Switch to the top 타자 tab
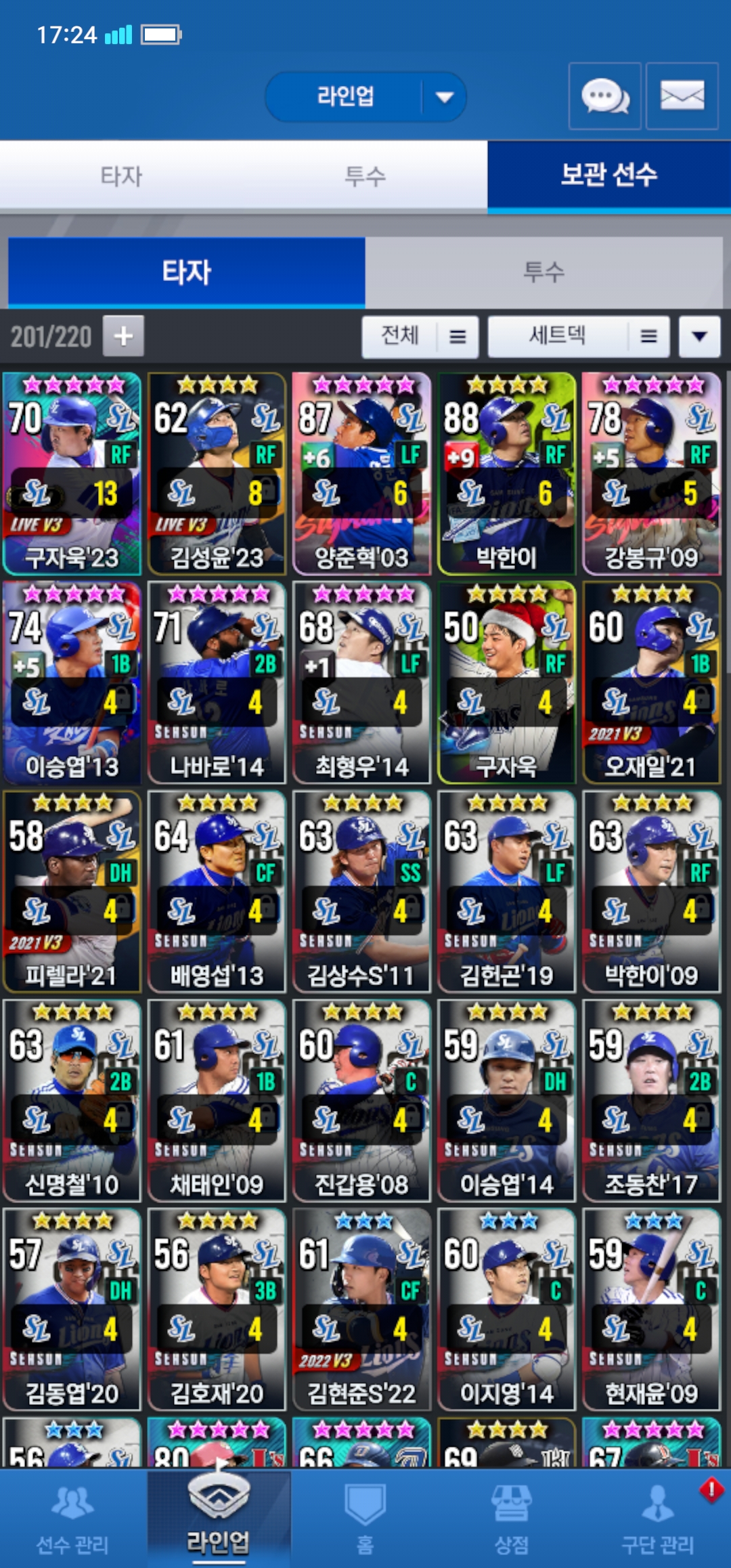The width and height of the screenshot is (731, 1568). click(122, 176)
